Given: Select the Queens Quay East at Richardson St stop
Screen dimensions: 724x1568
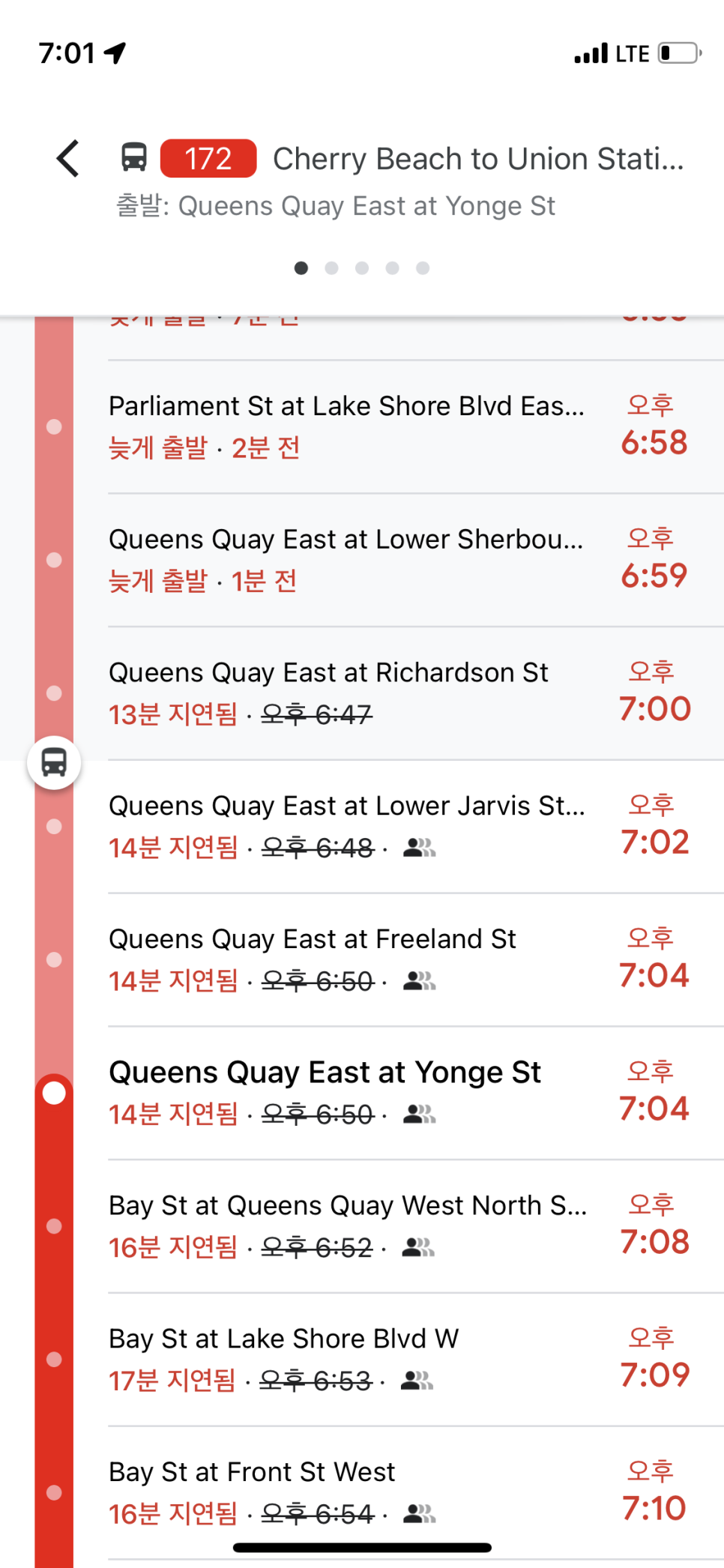Looking at the screenshot, I should click(x=330, y=693).
